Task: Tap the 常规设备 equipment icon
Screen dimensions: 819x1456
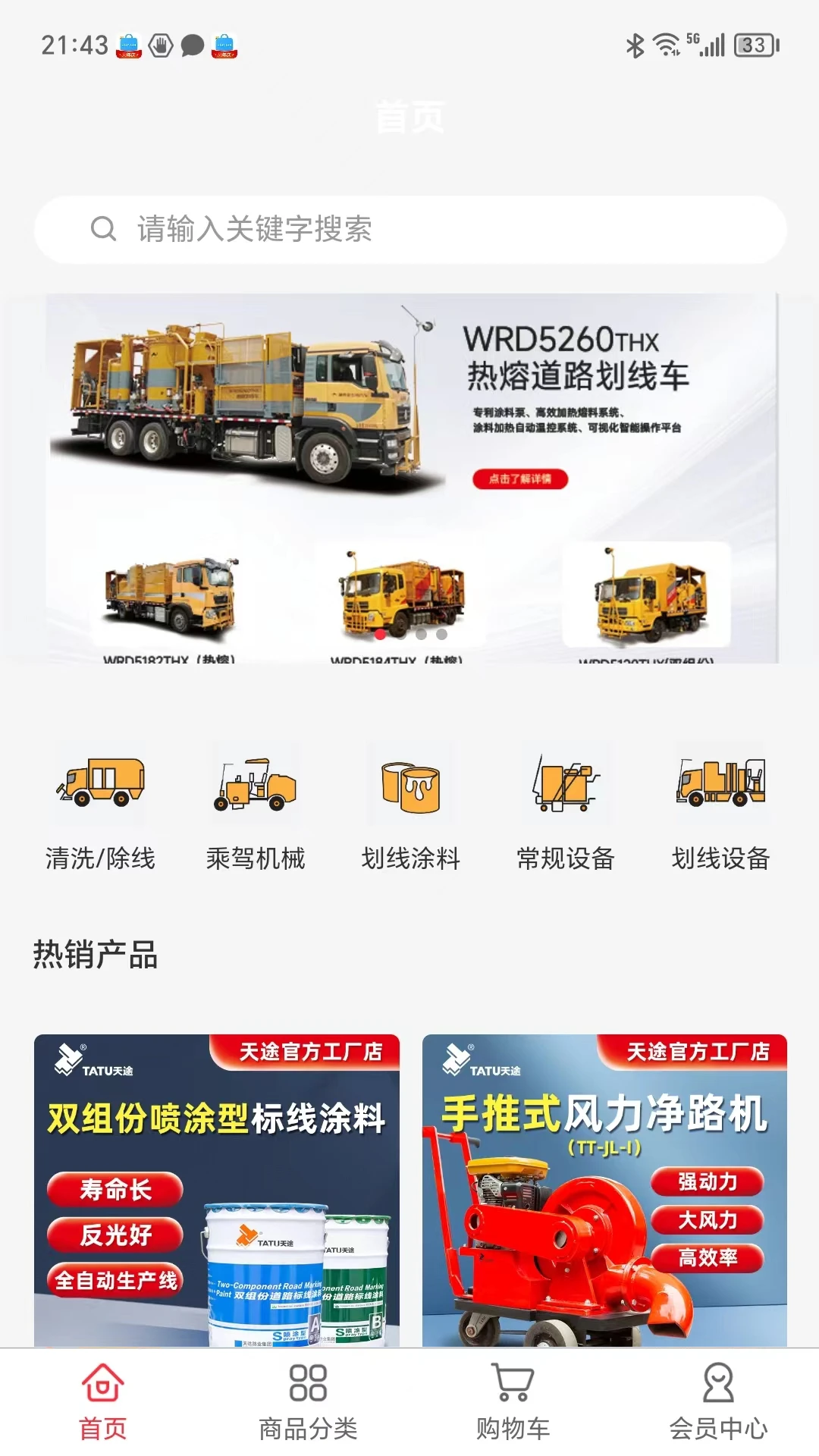Action: pos(565,786)
